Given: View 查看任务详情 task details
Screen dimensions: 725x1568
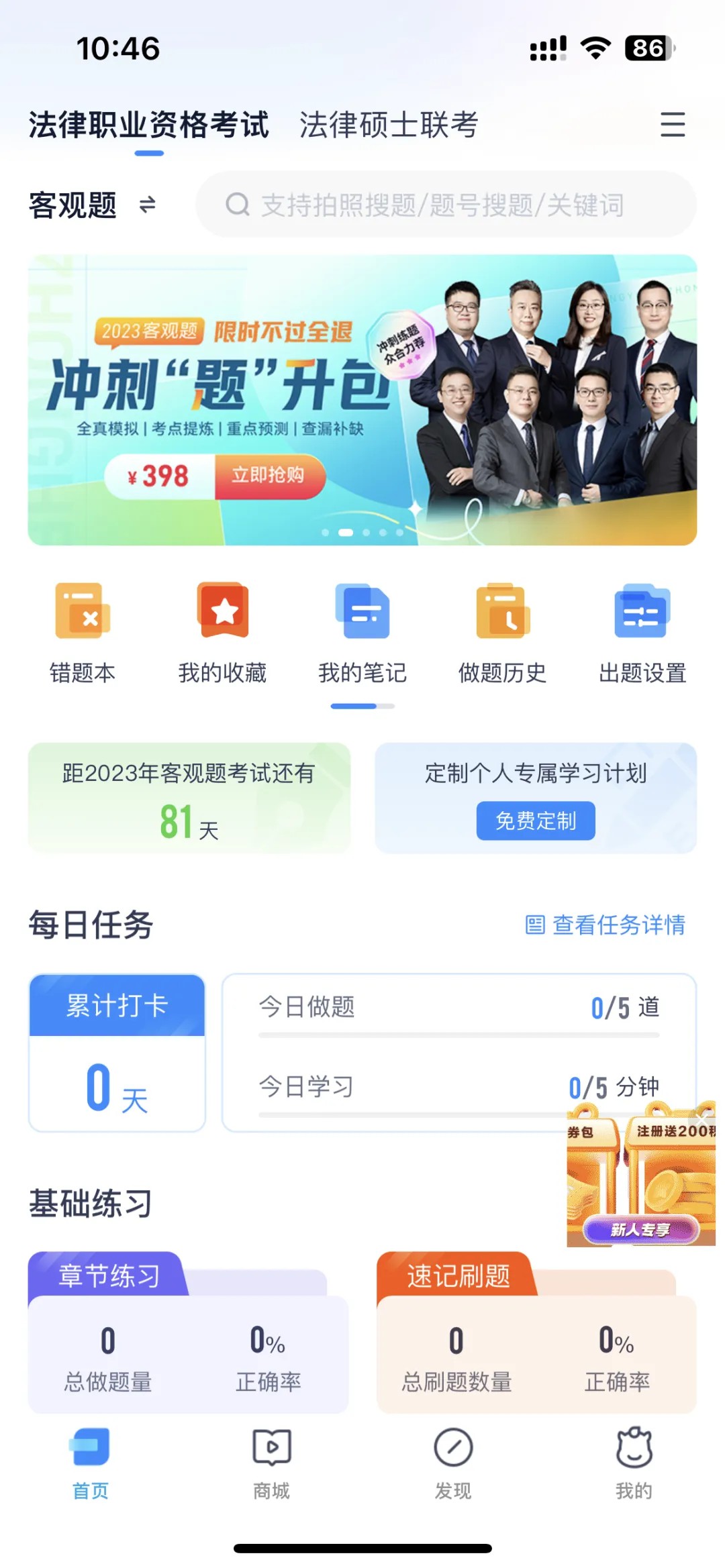Looking at the screenshot, I should pos(605,925).
